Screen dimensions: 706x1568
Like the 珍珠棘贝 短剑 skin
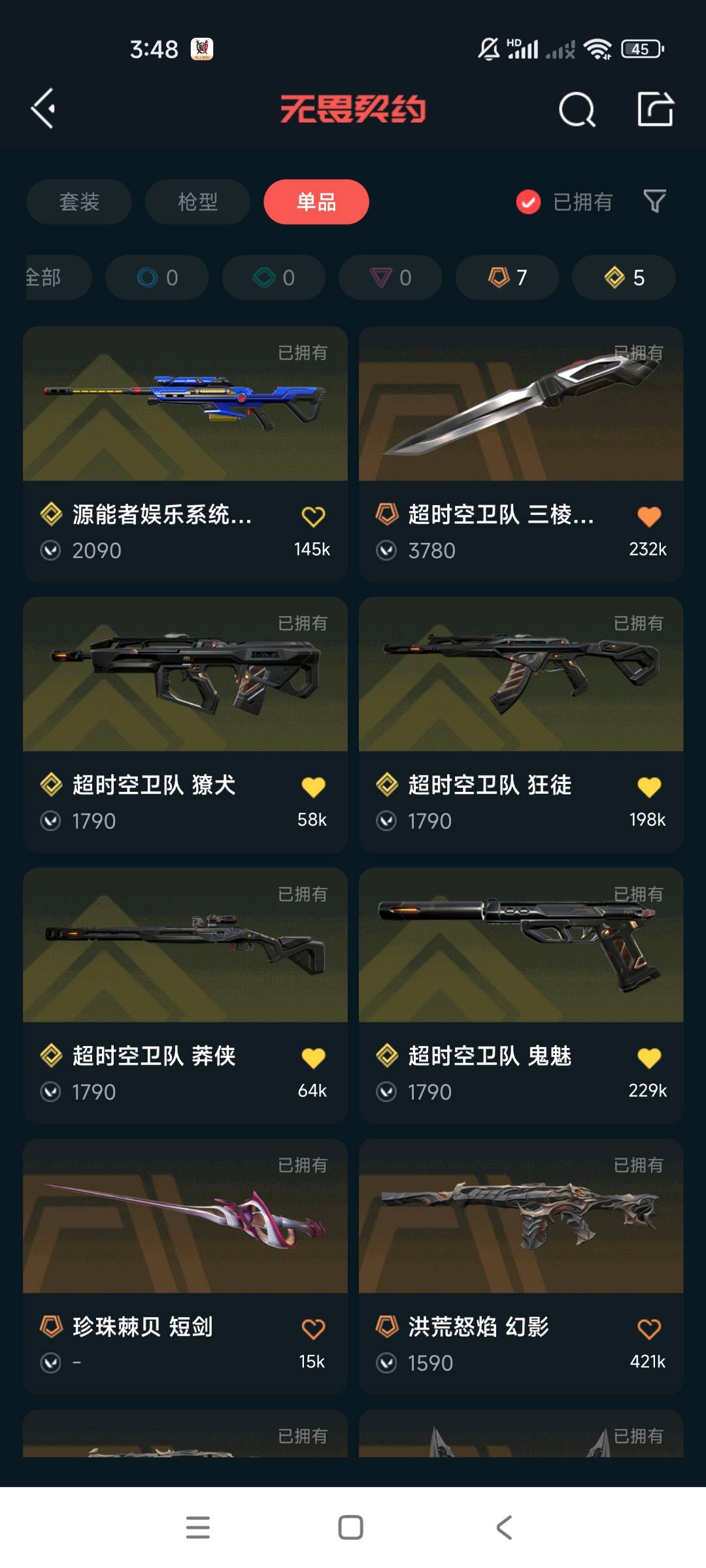pos(313,1328)
